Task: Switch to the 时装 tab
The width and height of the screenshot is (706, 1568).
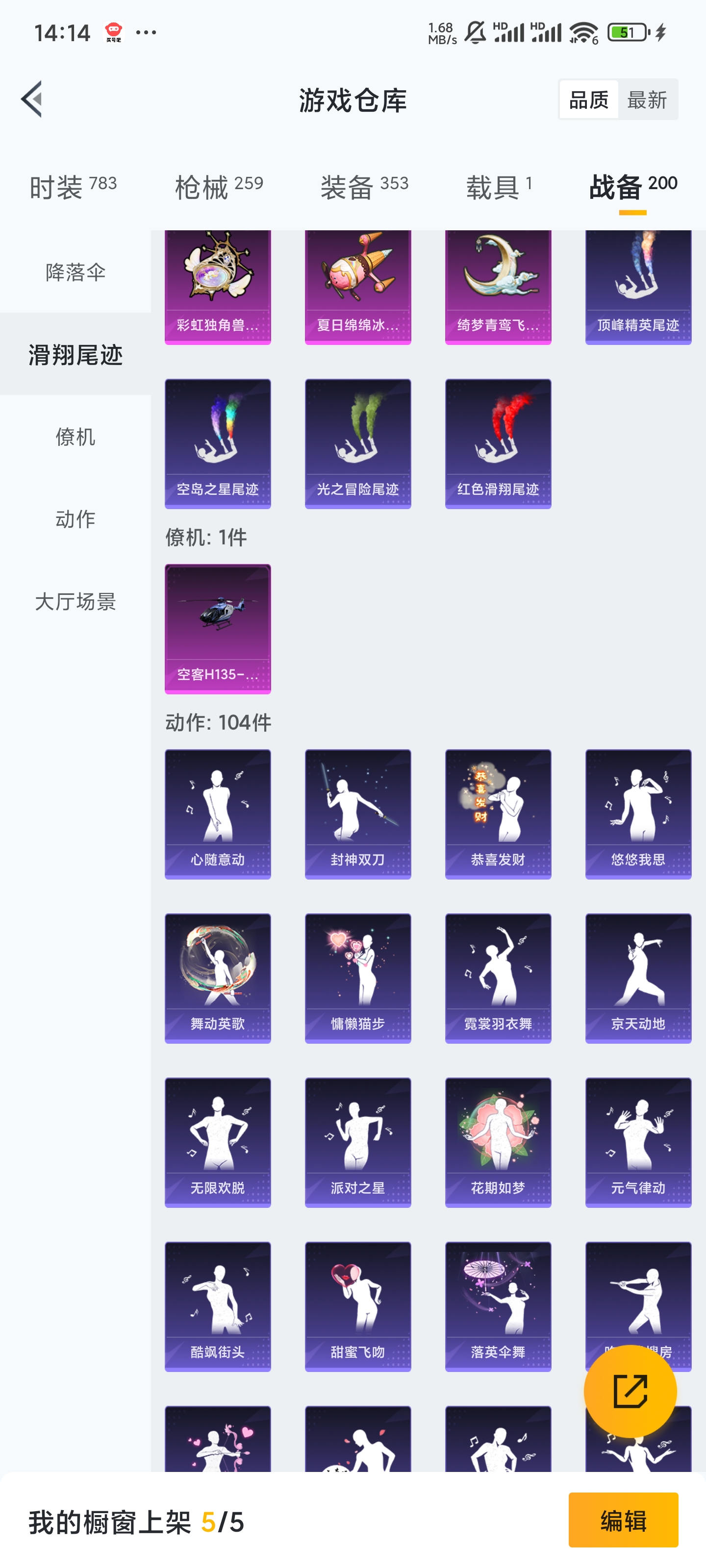Action: 73,187
